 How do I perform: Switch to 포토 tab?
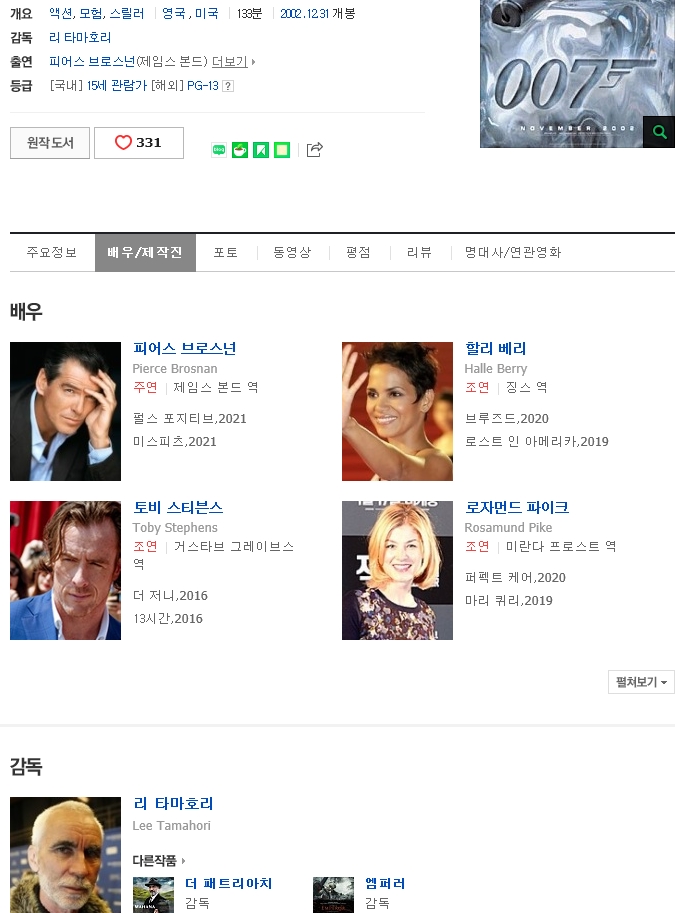(x=226, y=253)
